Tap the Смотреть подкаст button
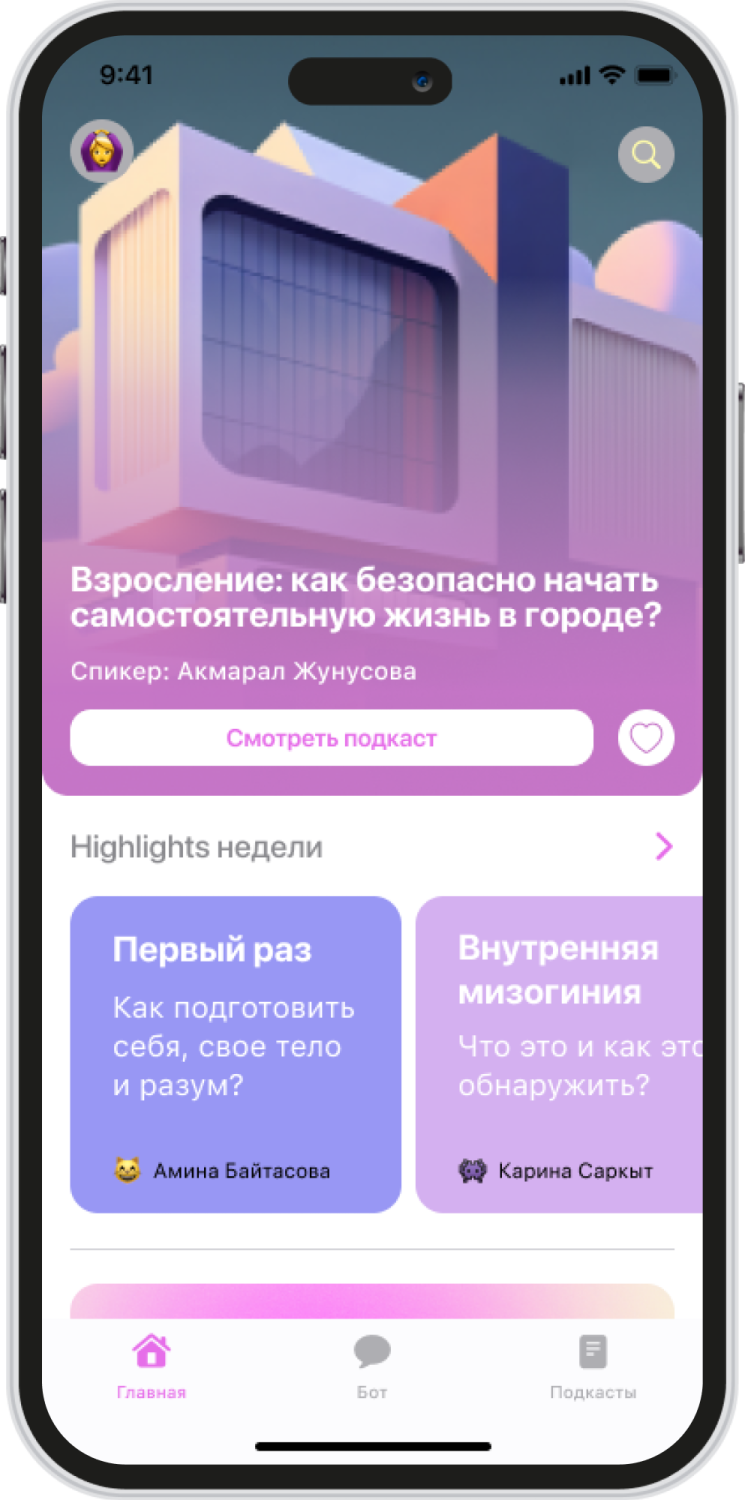Viewport: 745px width, 1500px height. coord(331,738)
